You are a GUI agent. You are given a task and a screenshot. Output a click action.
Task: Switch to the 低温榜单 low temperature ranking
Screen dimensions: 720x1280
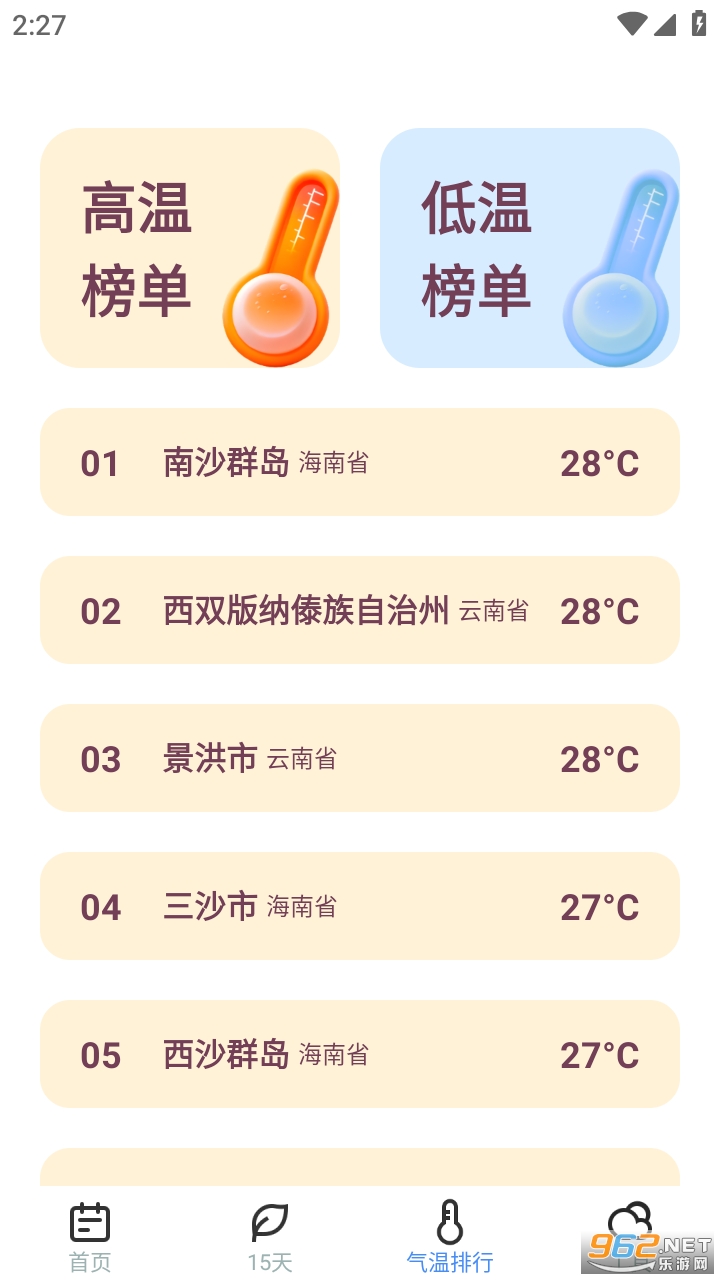point(530,248)
